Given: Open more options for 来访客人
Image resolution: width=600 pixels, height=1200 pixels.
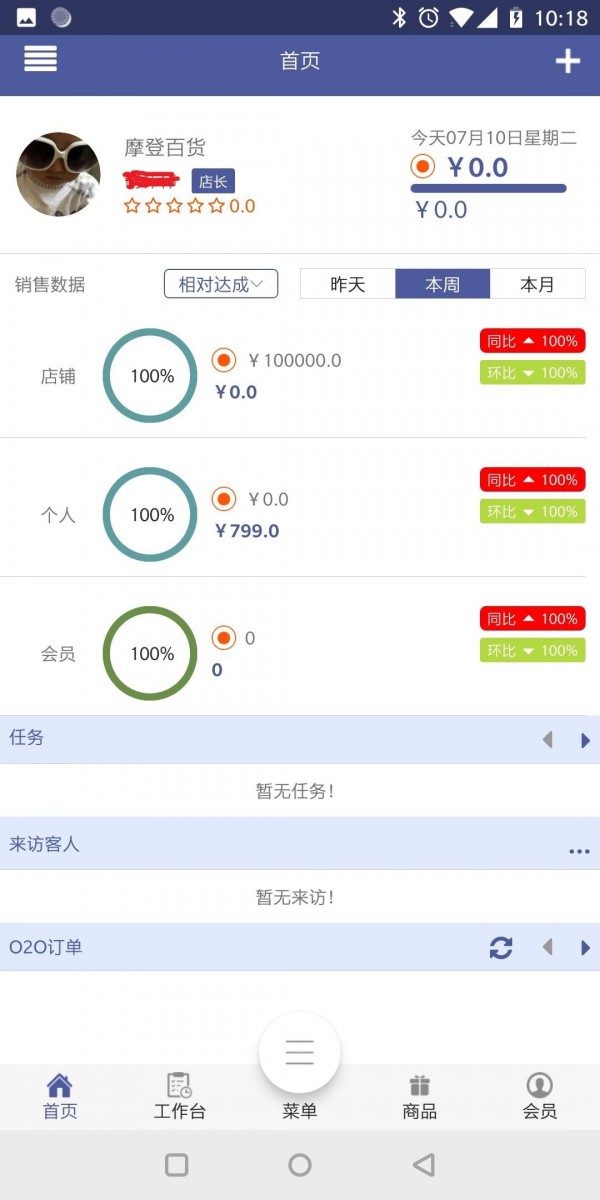Looking at the screenshot, I should (579, 851).
